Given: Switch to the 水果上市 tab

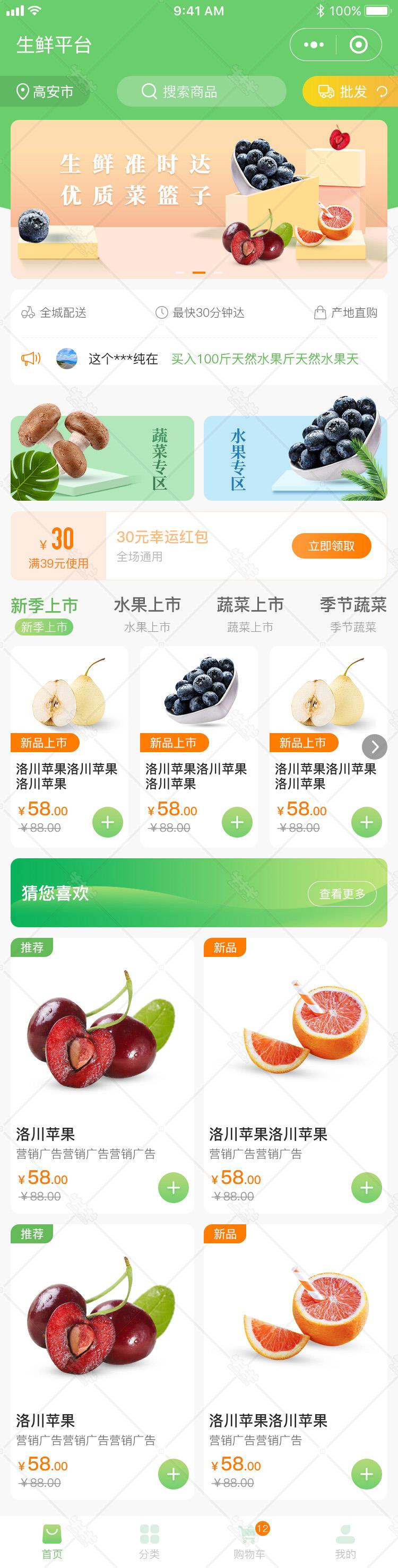Looking at the screenshot, I should [148, 613].
